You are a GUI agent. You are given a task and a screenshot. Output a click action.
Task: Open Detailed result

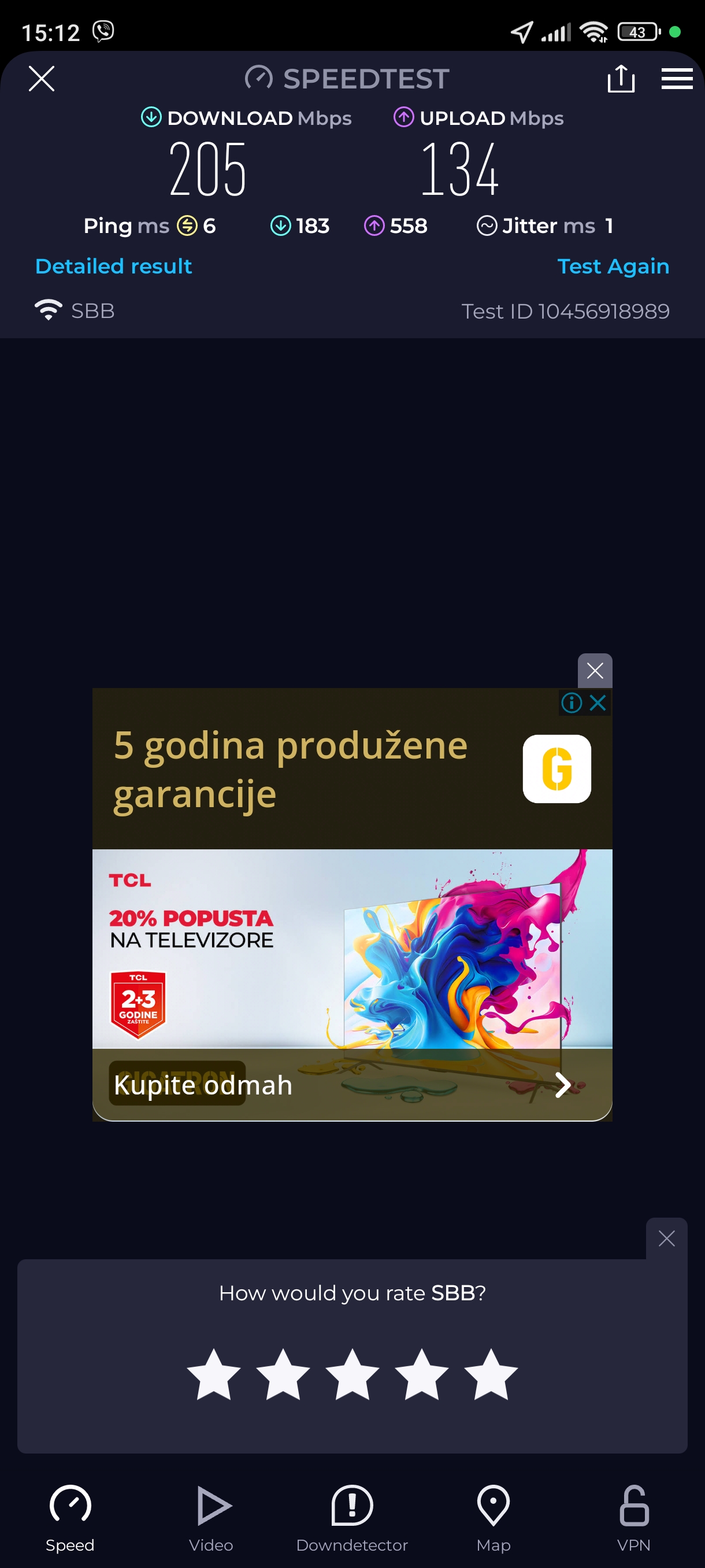[113, 266]
